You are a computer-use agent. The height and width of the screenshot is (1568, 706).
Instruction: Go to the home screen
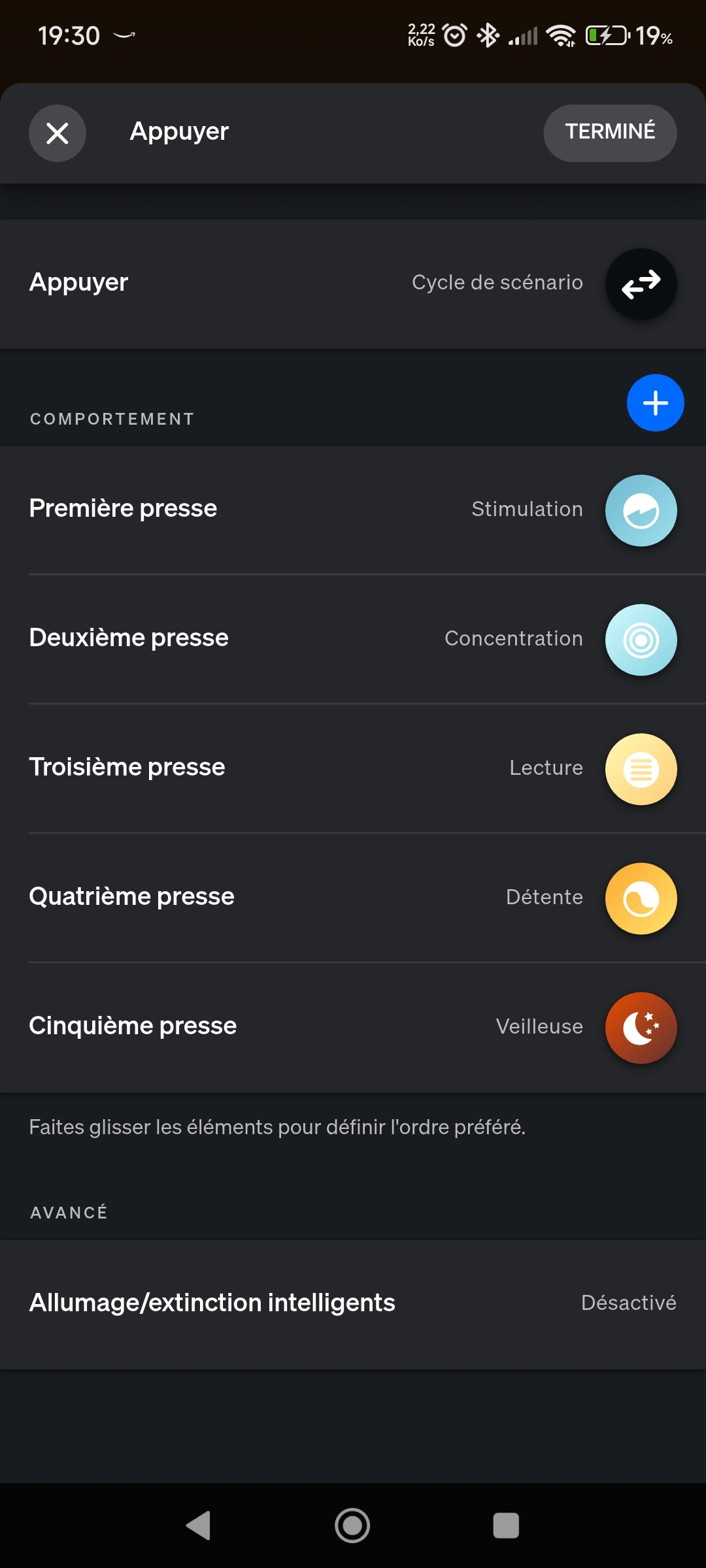[352, 1526]
